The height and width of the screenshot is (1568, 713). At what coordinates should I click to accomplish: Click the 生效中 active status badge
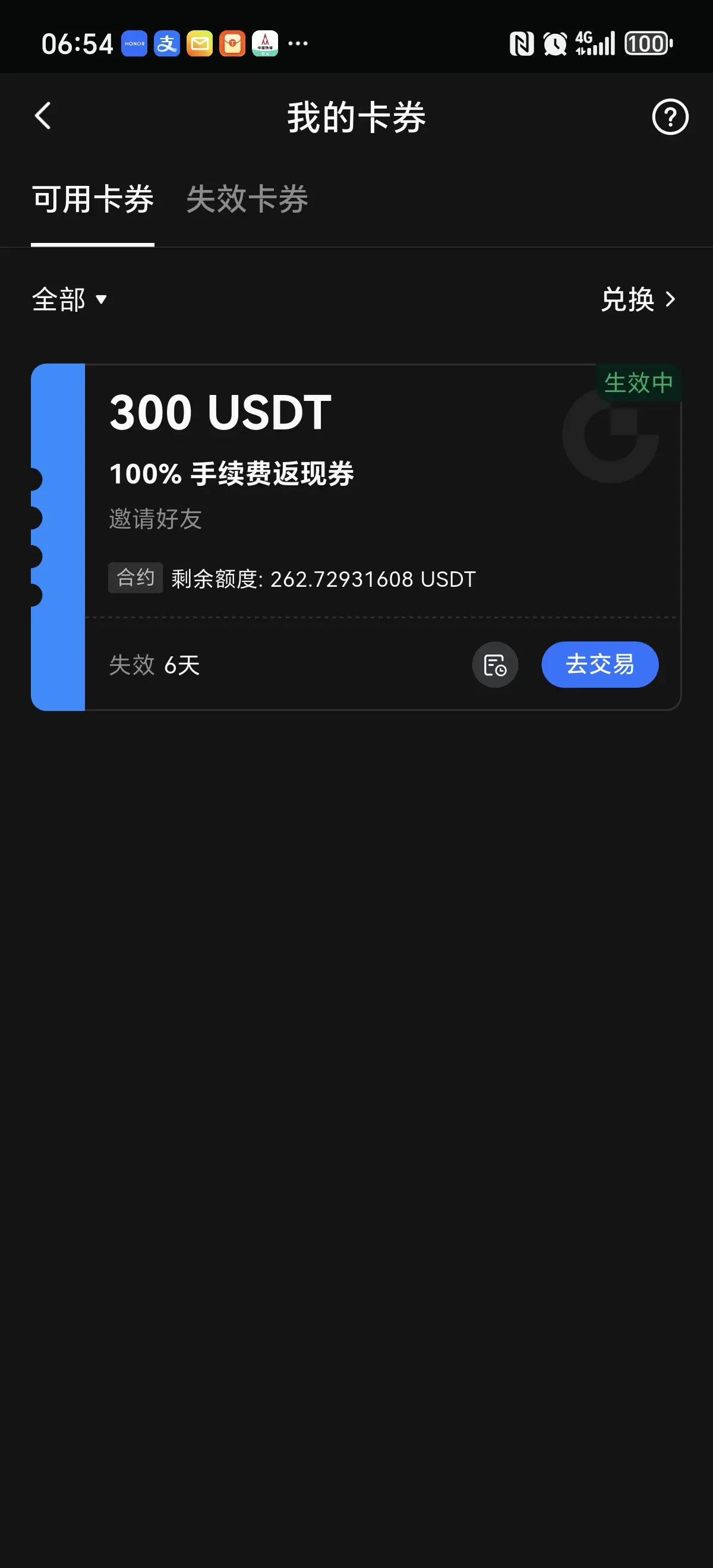(x=638, y=383)
